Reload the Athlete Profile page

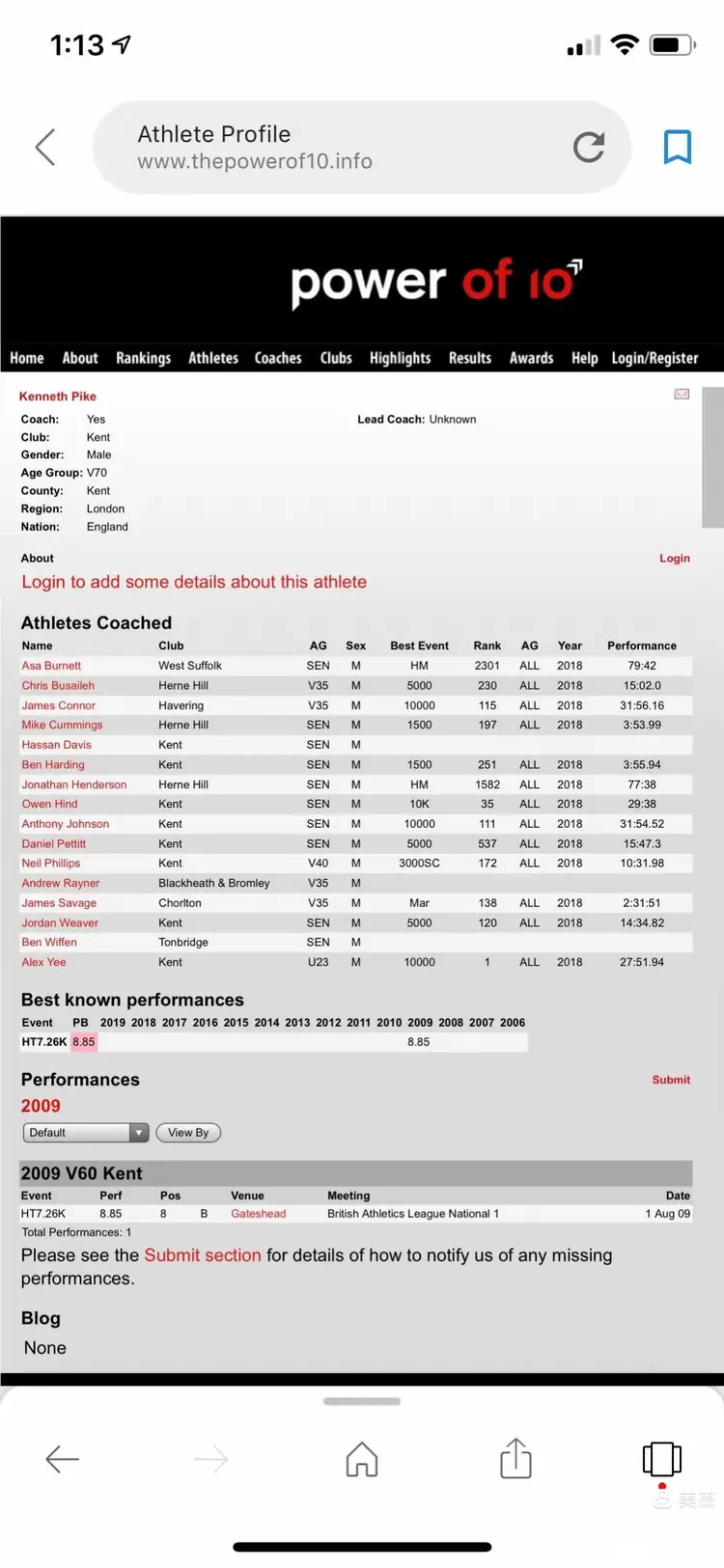(588, 147)
